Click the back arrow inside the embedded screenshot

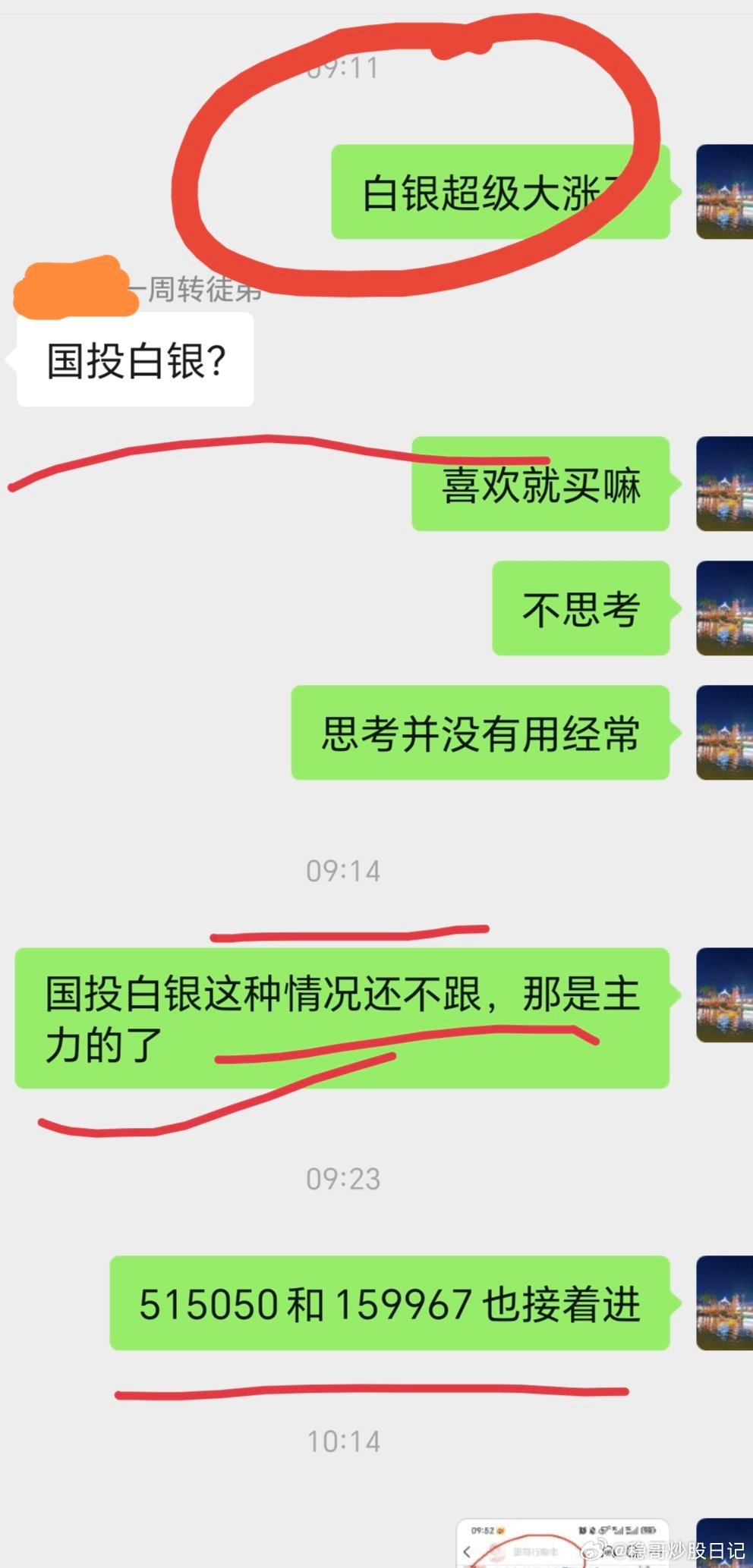[x=467, y=1551]
